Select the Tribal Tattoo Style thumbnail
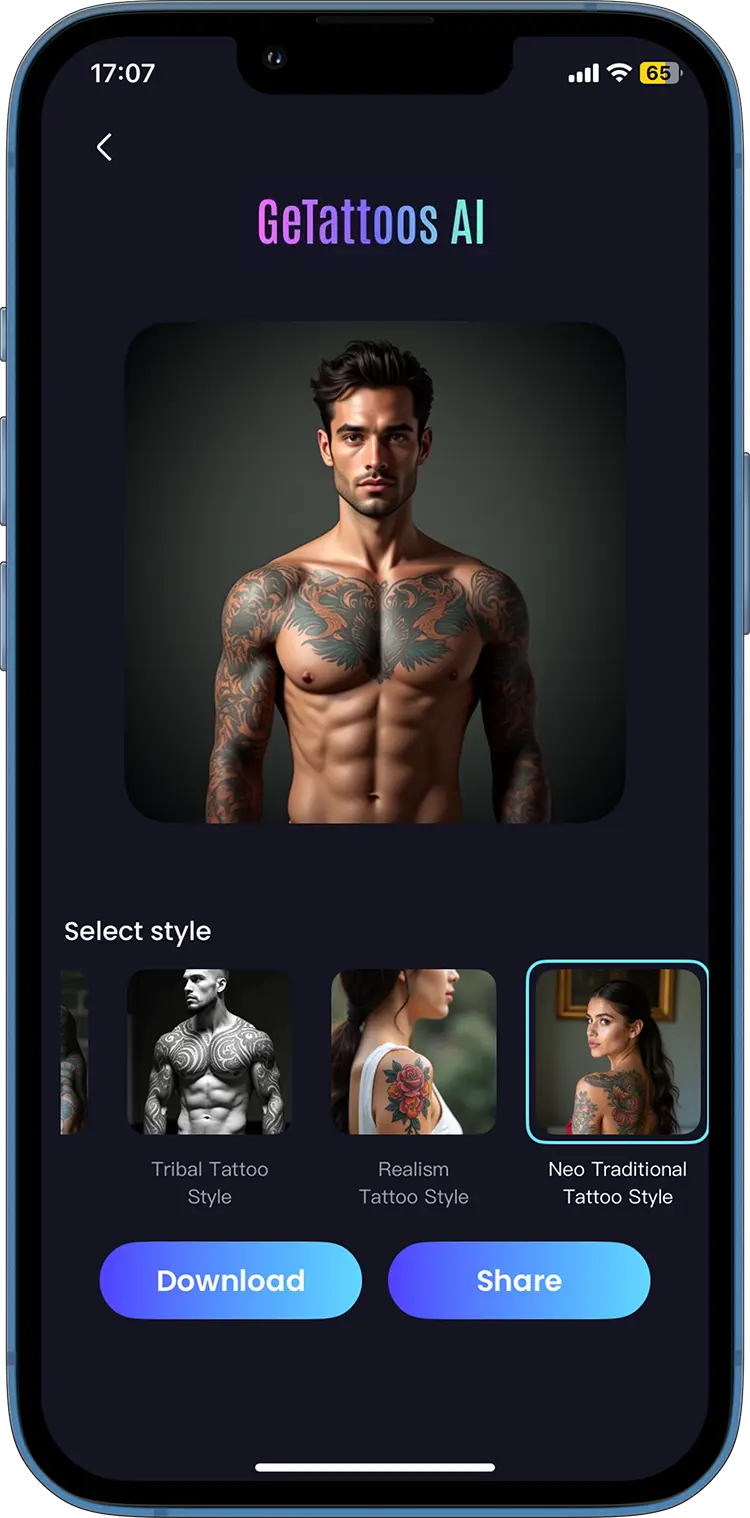750x1518 pixels. (210, 1051)
